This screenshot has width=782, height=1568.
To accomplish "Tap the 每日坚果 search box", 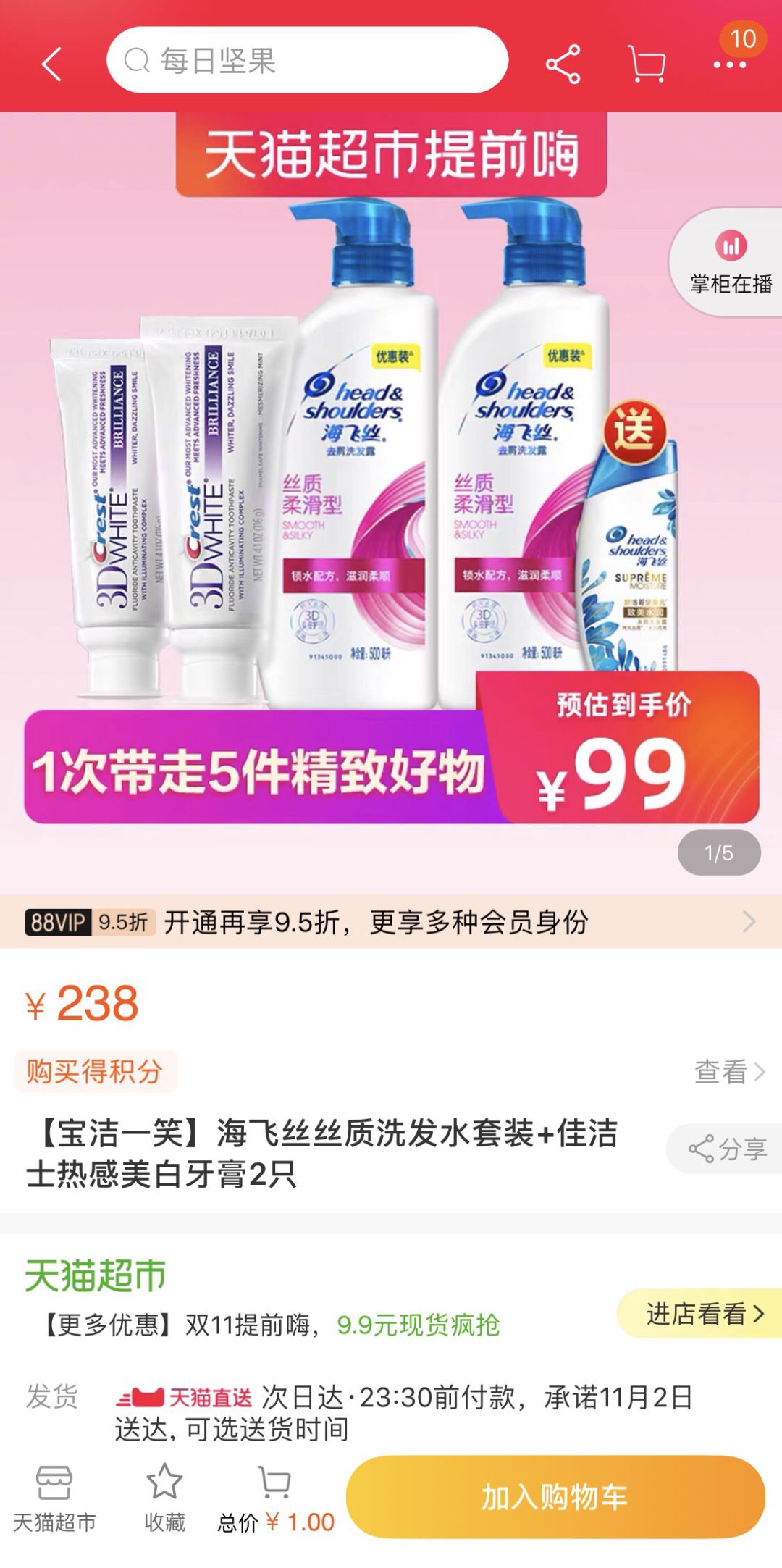I will [307, 61].
